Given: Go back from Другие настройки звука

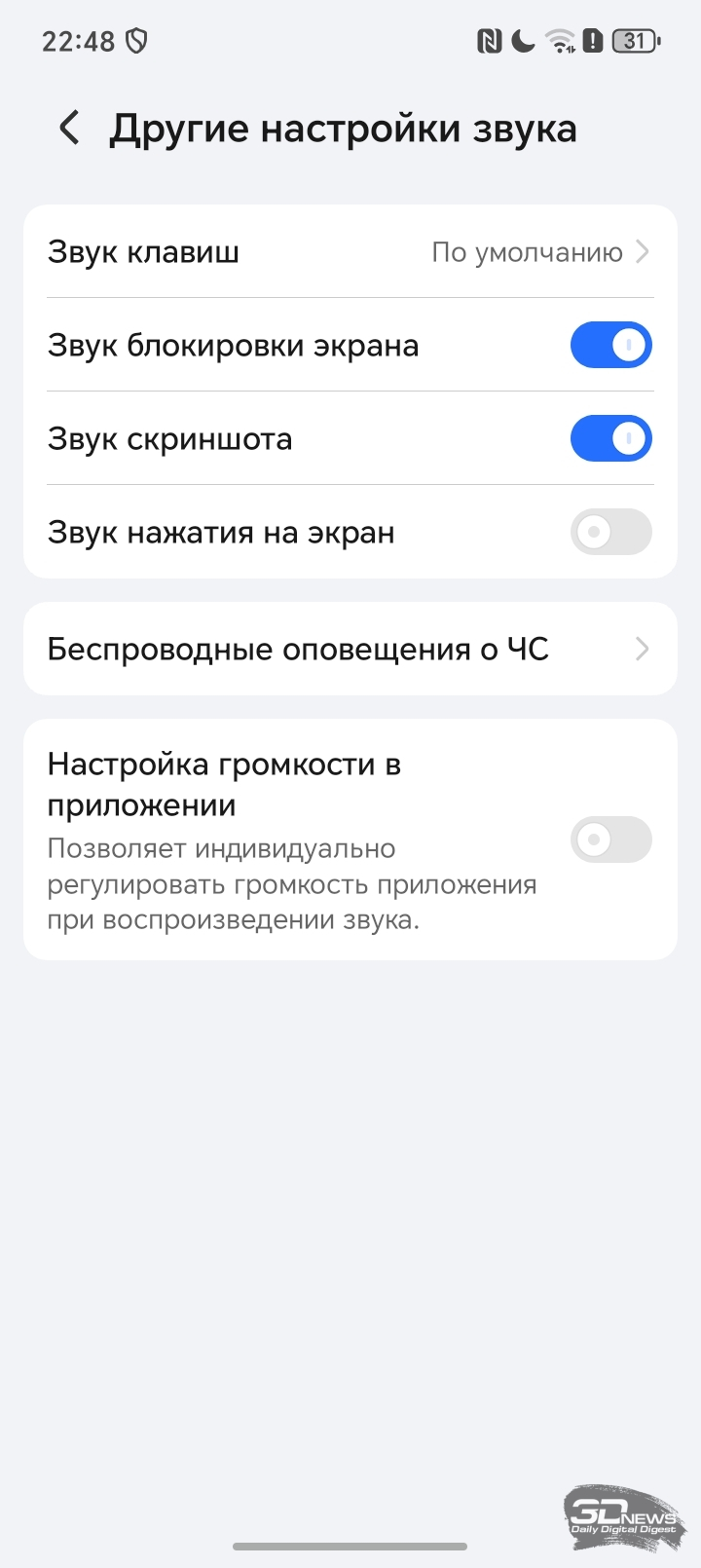Looking at the screenshot, I should [x=69, y=129].
